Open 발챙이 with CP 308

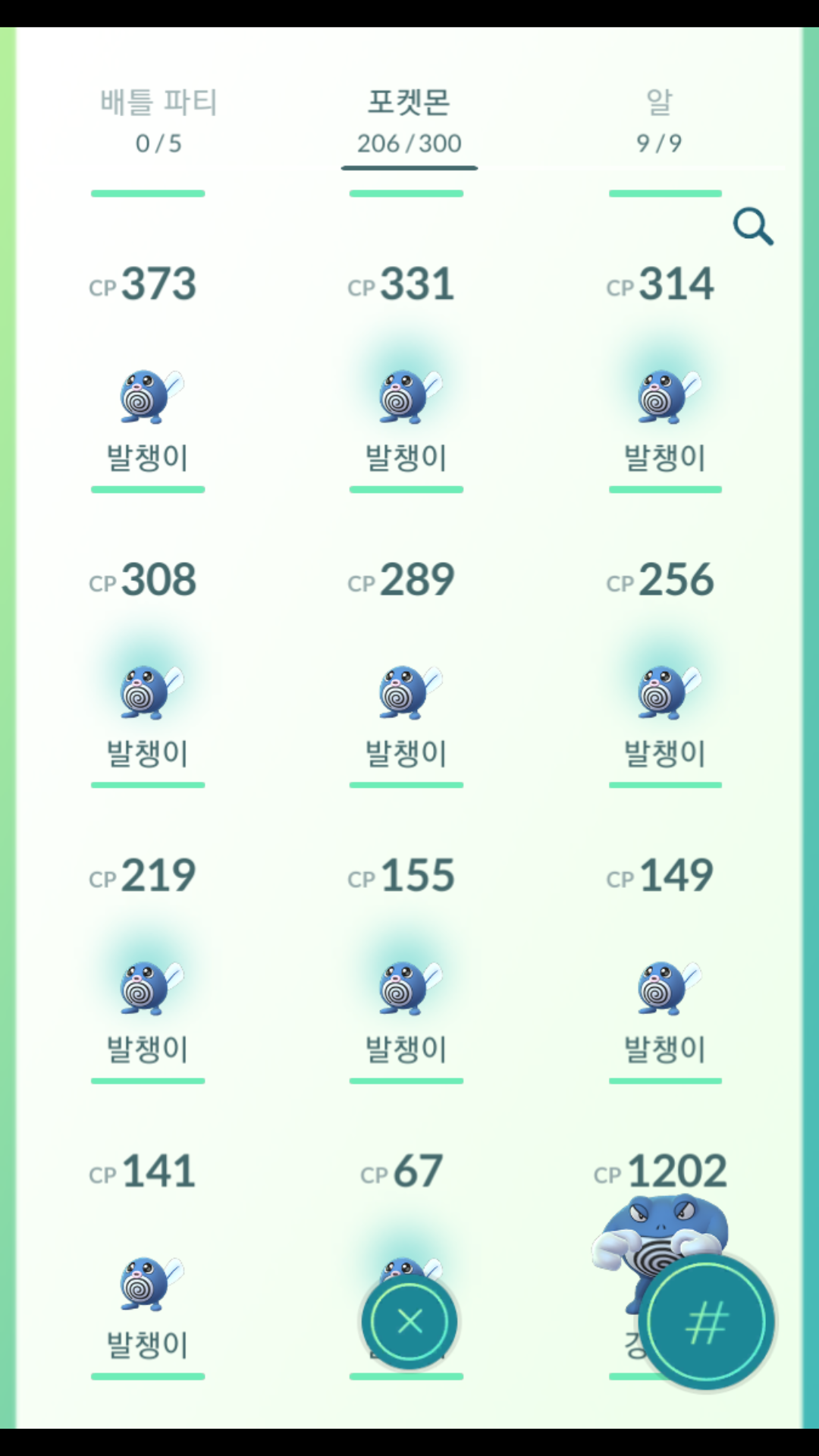pos(147,692)
